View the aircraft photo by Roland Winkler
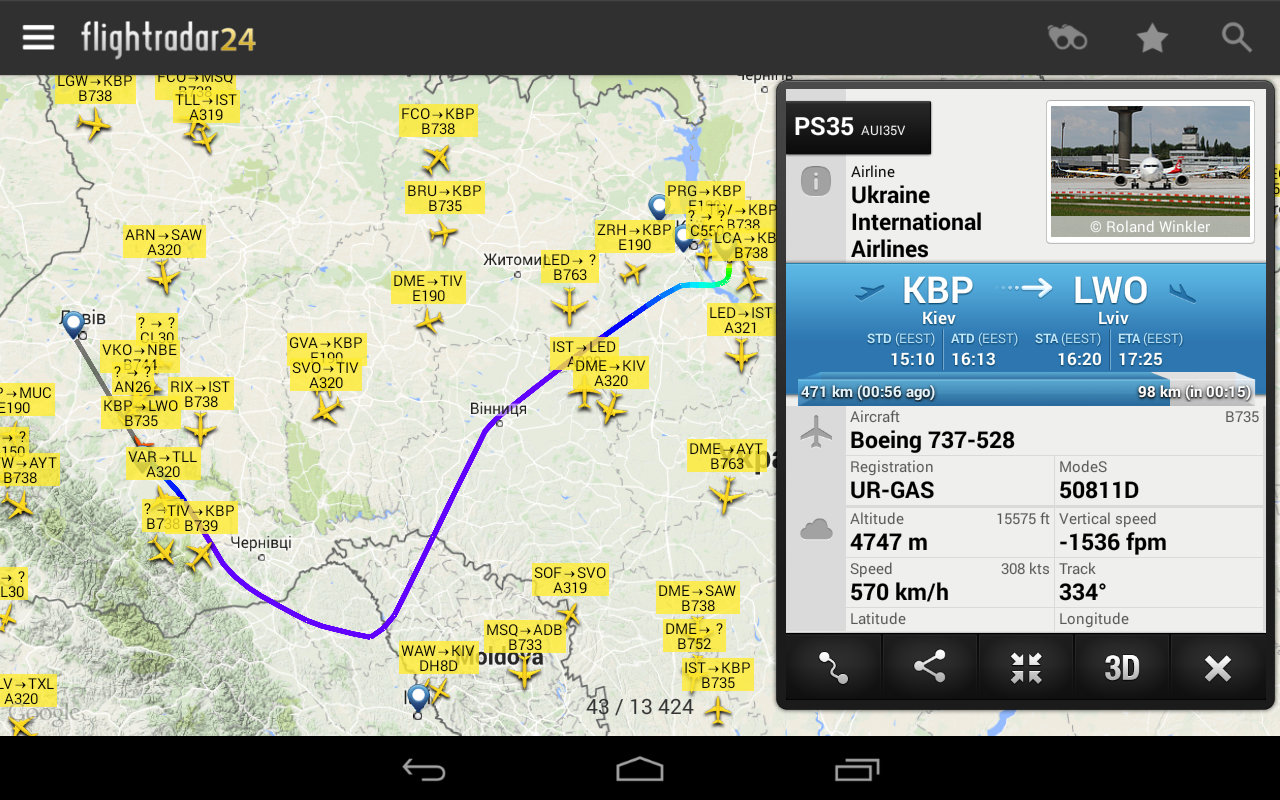The width and height of the screenshot is (1280, 800). pyautogui.click(x=1150, y=170)
